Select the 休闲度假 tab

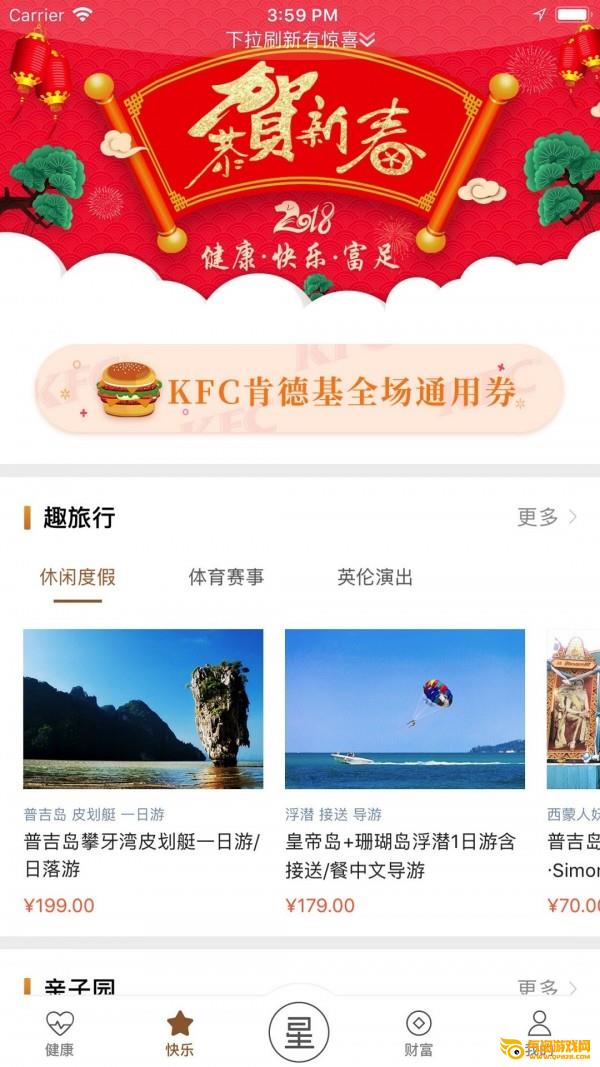(78, 577)
